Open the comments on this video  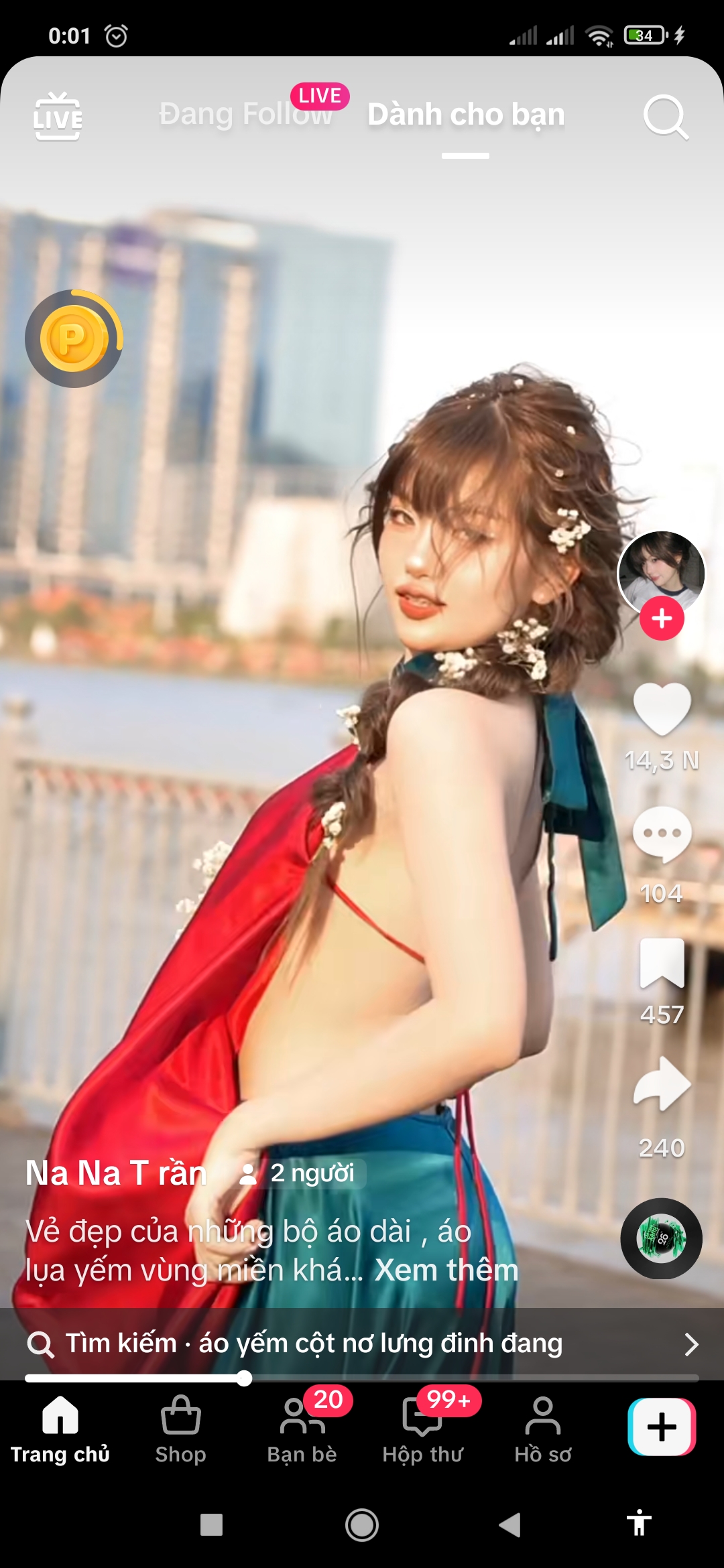click(x=662, y=834)
